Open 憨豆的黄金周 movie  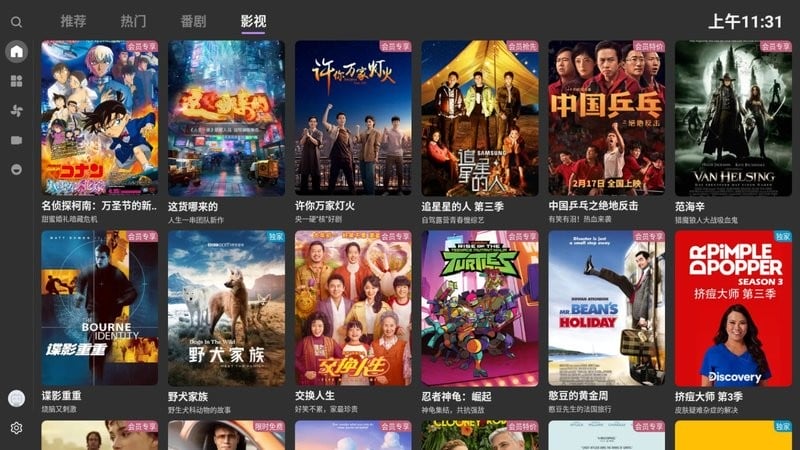[x=607, y=308]
